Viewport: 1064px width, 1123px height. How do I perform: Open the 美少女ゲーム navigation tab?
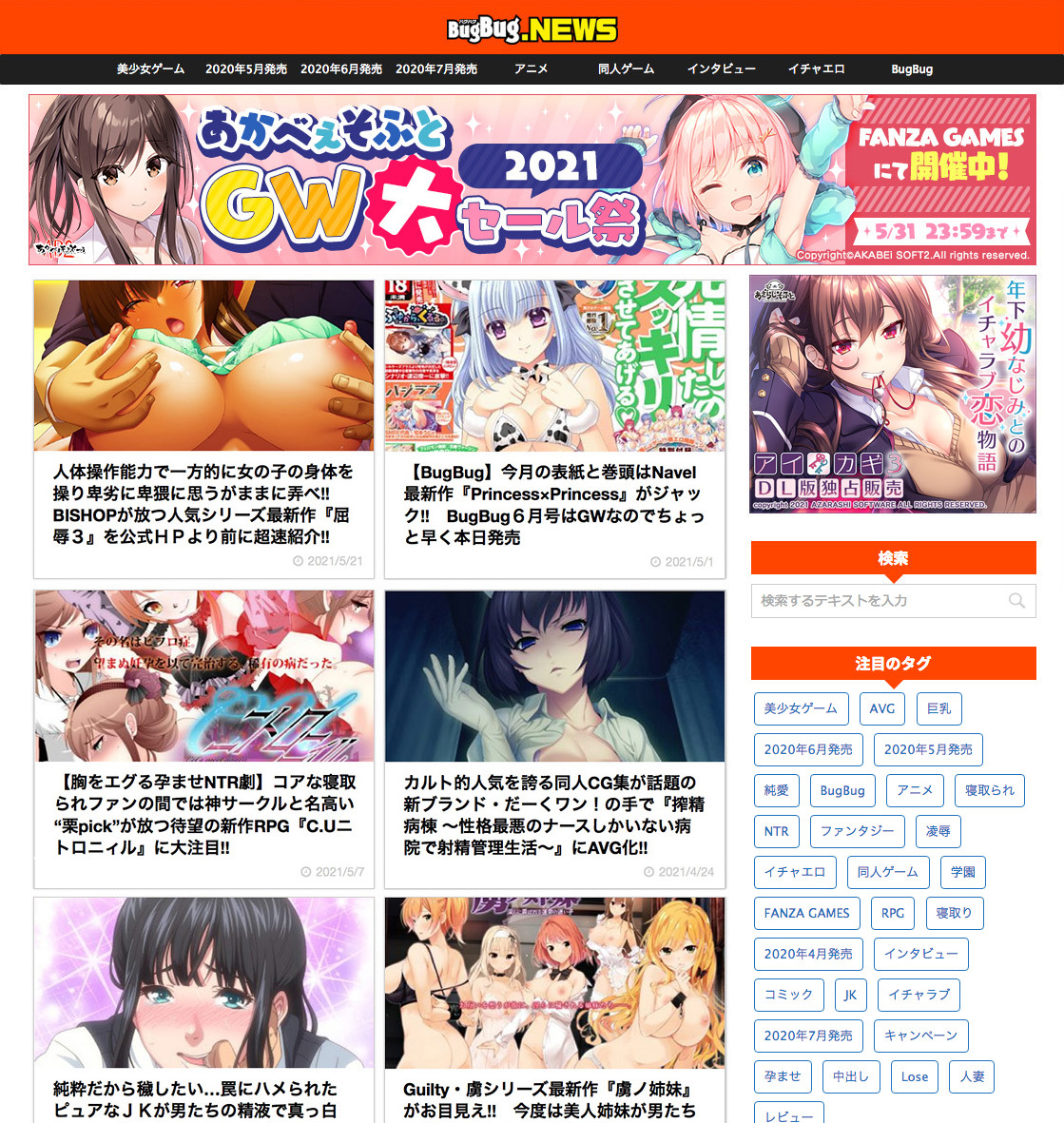[x=150, y=69]
